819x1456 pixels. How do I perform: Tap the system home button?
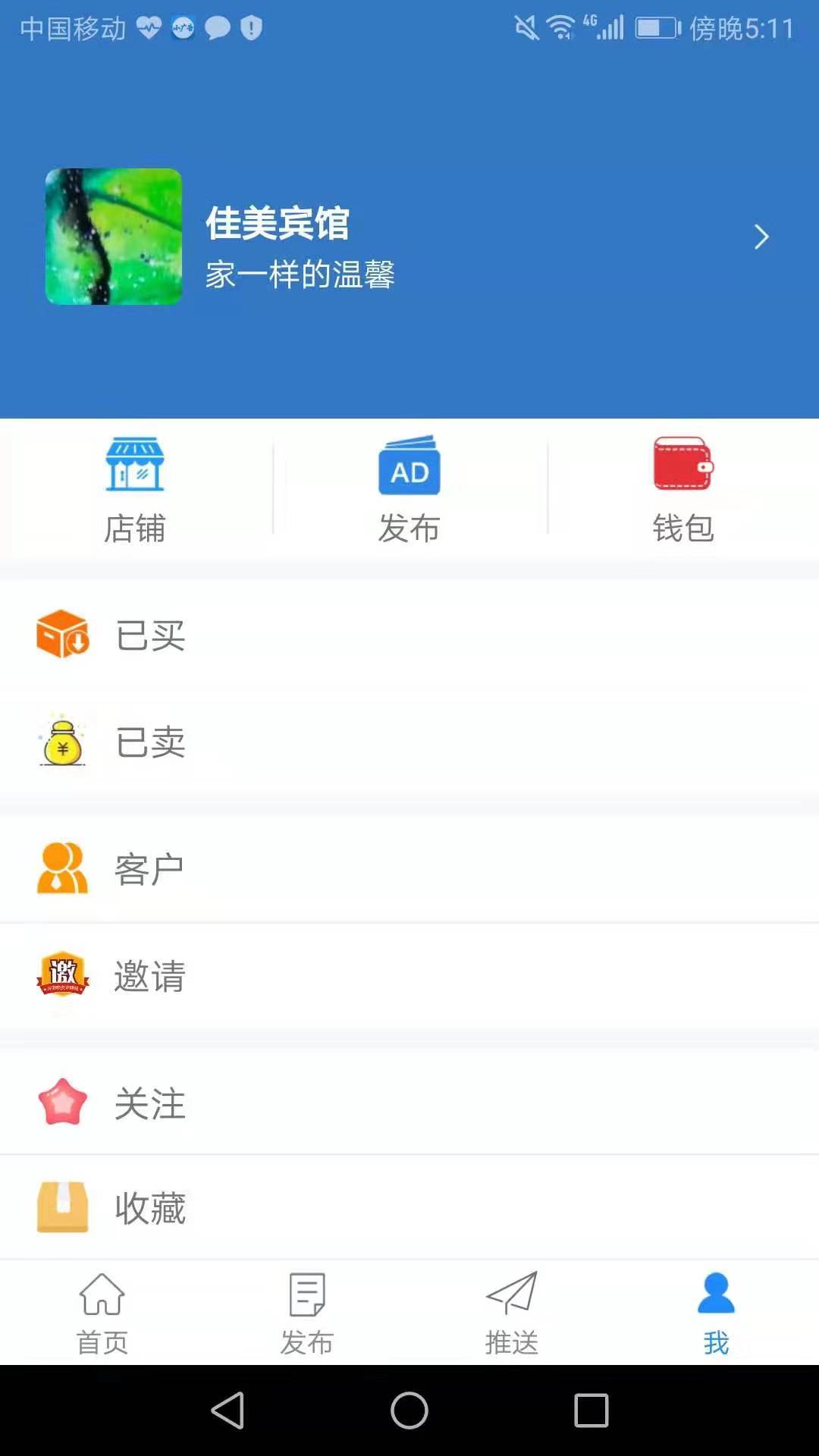[x=409, y=1410]
